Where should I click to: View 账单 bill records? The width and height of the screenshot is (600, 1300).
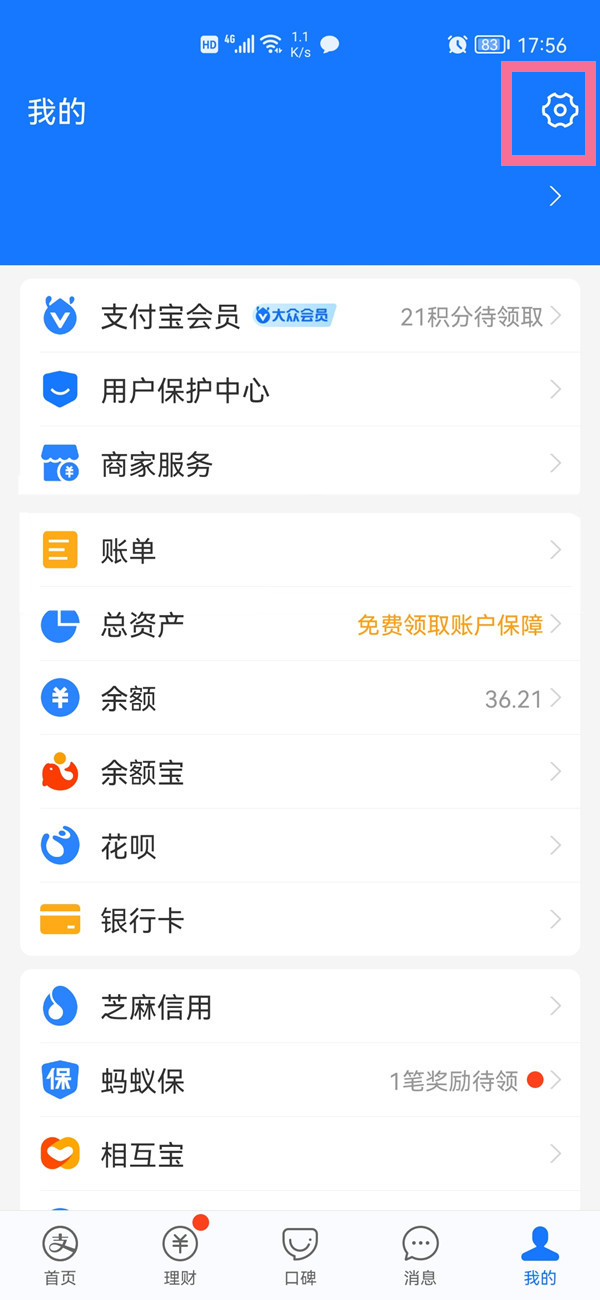tap(300, 550)
